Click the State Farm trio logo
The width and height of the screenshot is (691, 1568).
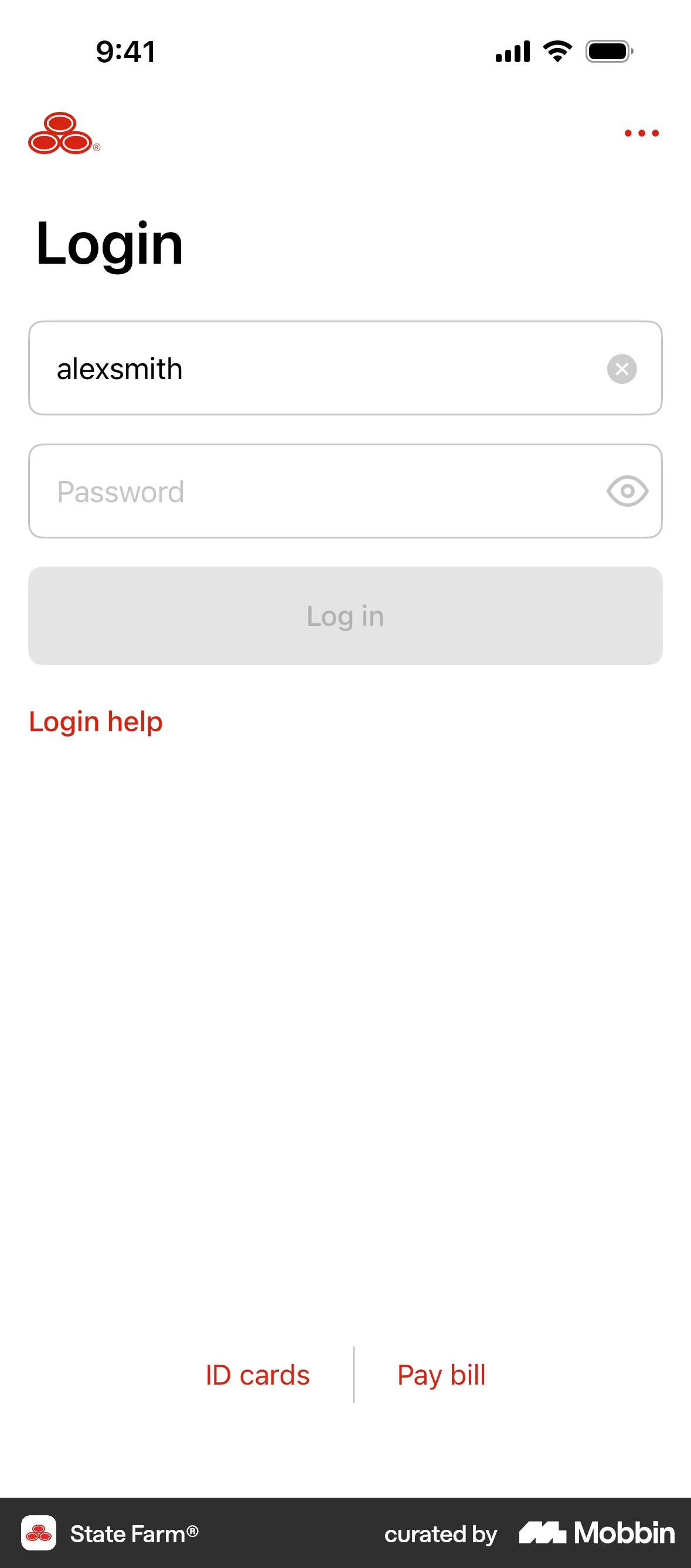[61, 132]
